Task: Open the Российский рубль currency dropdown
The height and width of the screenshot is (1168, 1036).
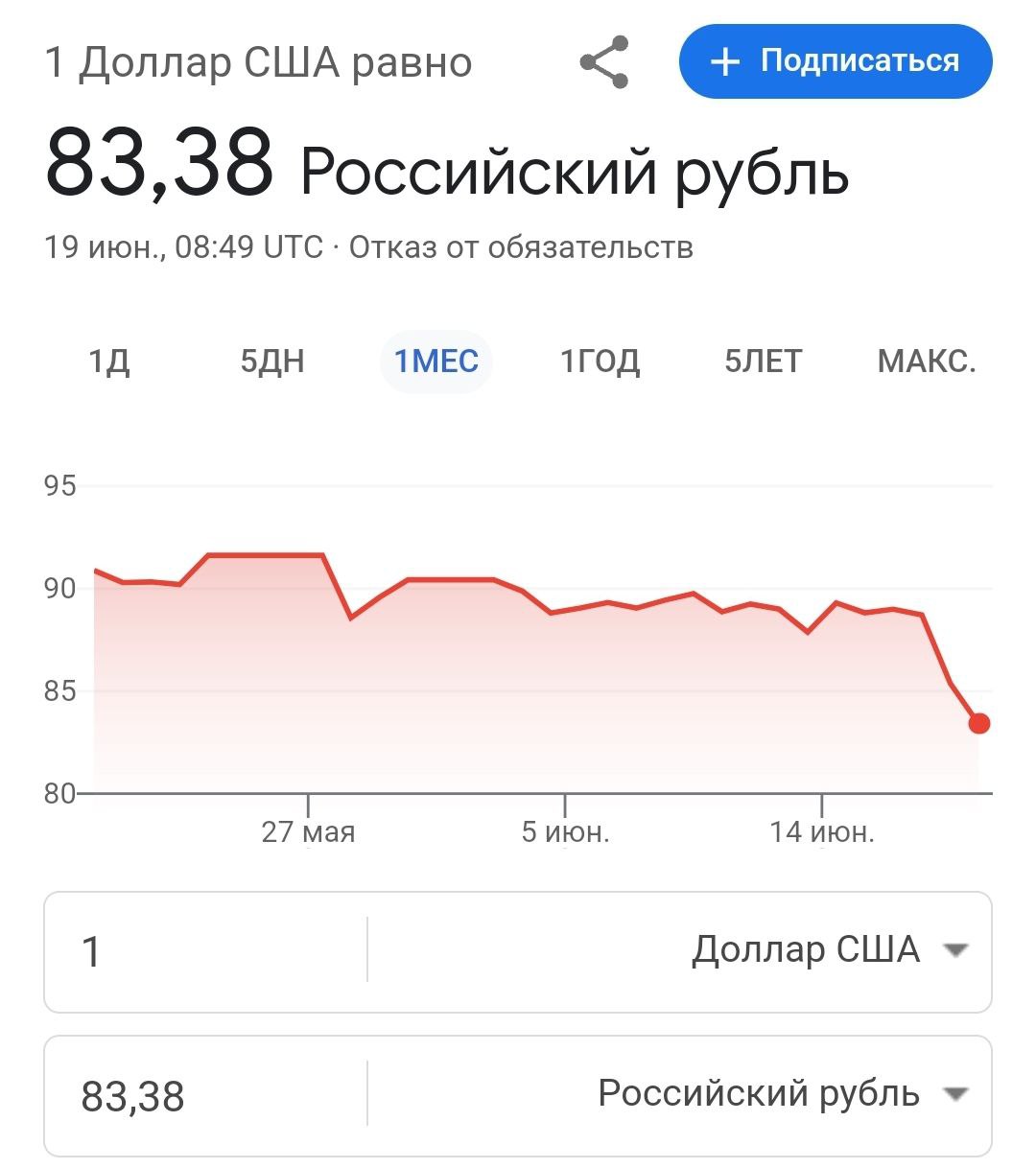Action: (782, 1094)
